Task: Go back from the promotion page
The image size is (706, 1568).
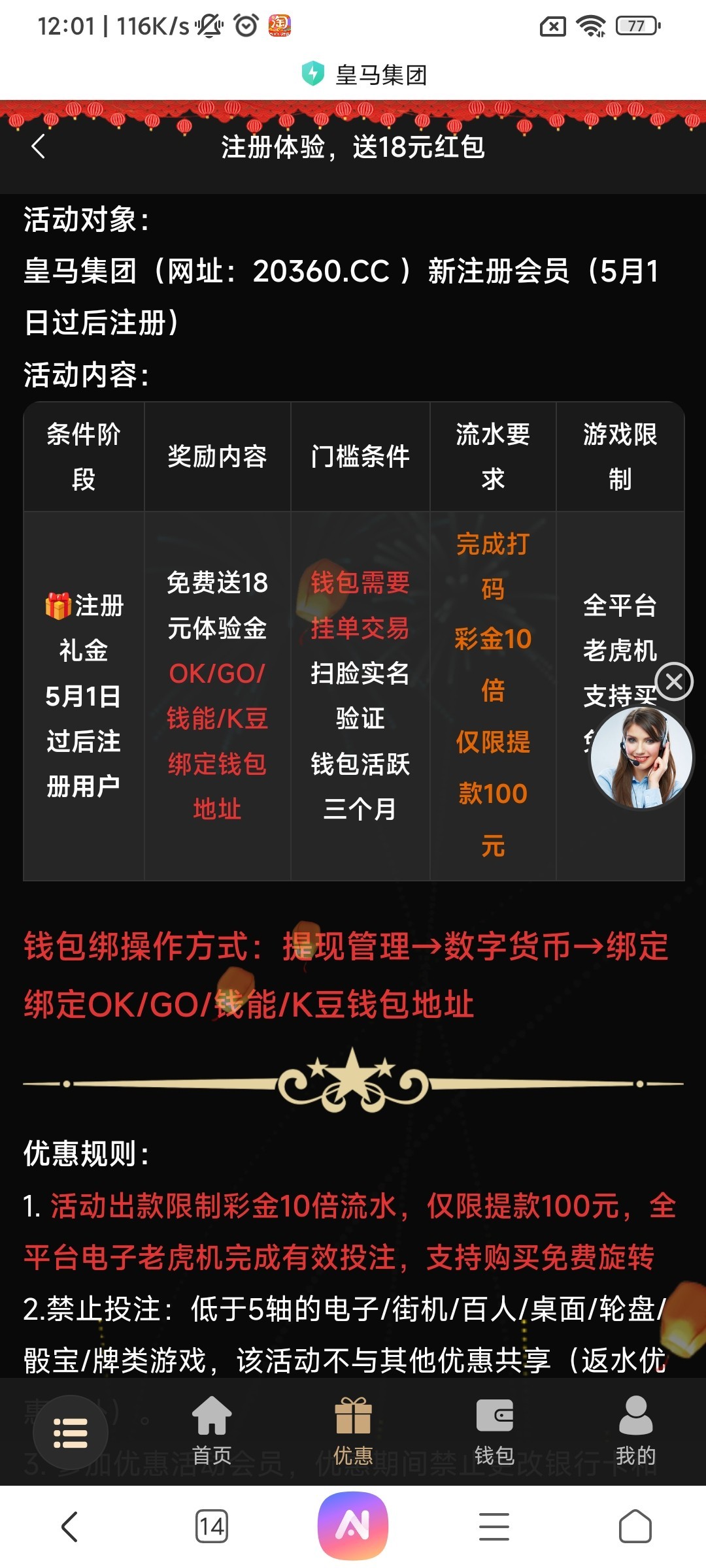Action: (39, 146)
